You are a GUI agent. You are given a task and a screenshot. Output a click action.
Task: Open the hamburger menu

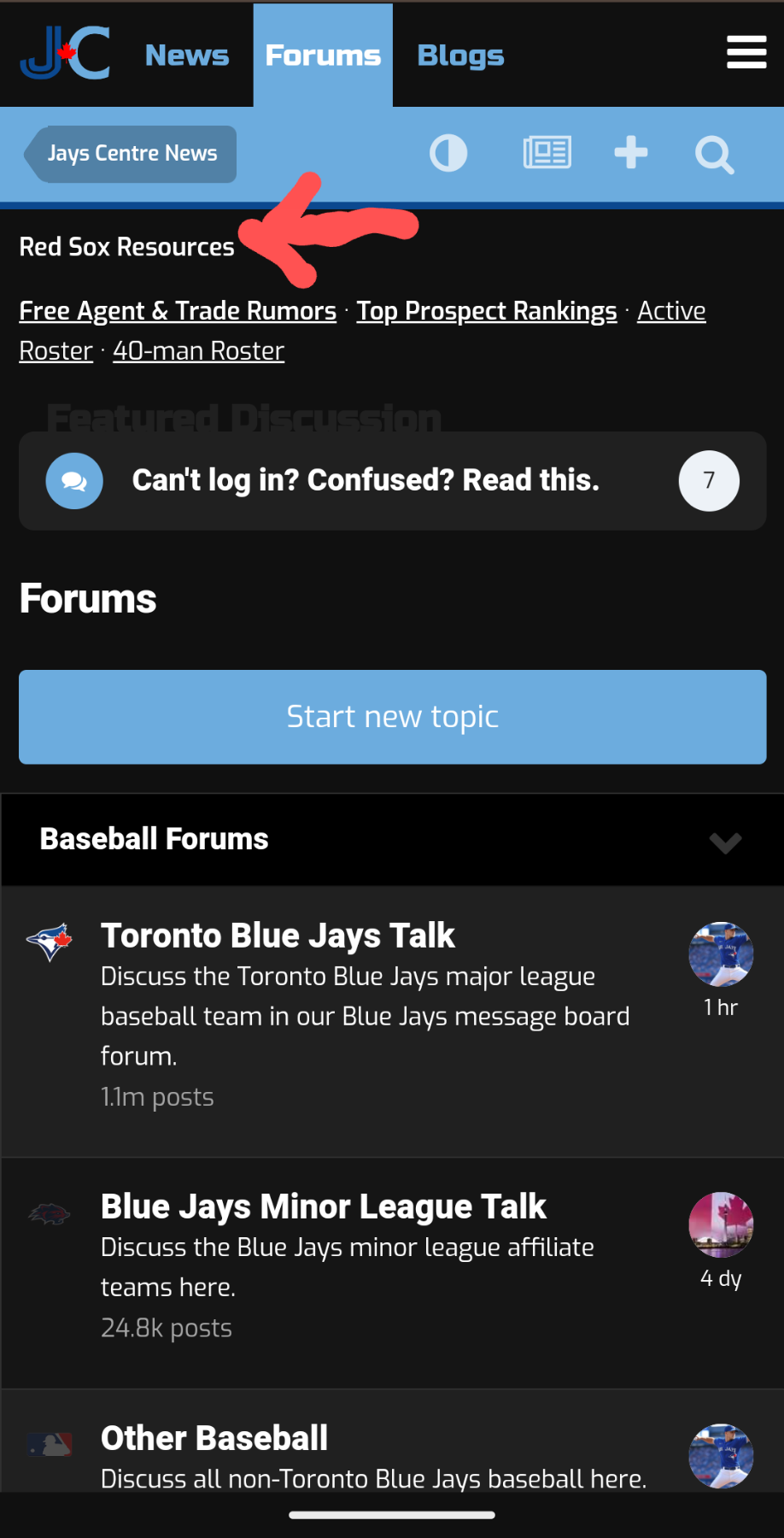point(746,52)
